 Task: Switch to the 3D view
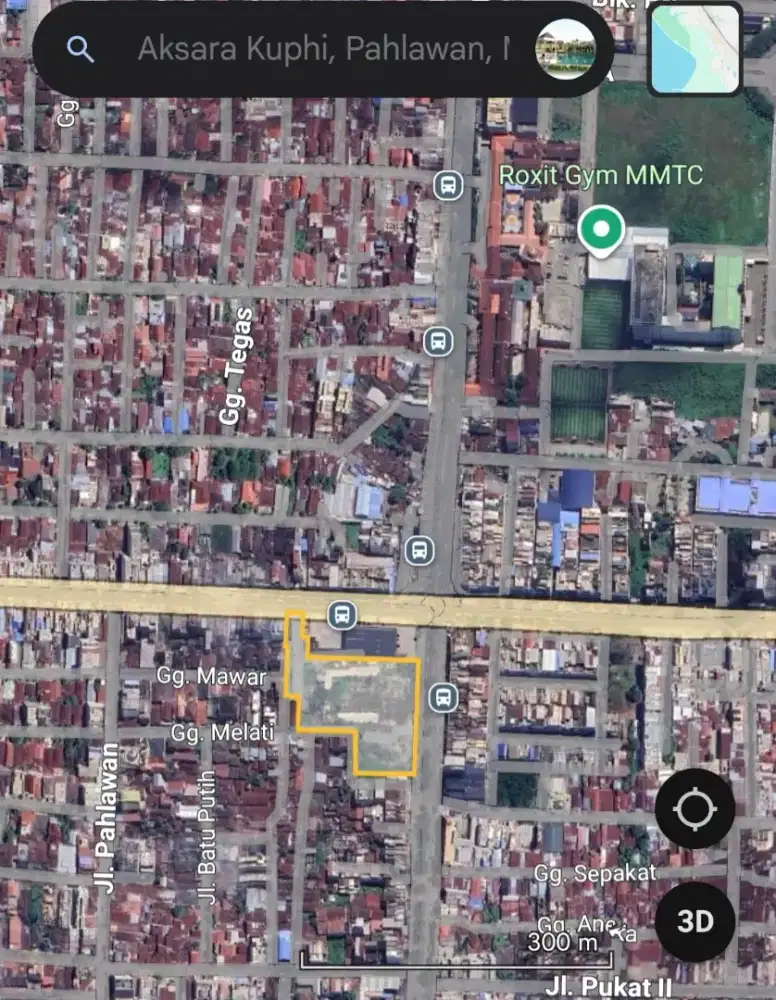click(x=695, y=921)
